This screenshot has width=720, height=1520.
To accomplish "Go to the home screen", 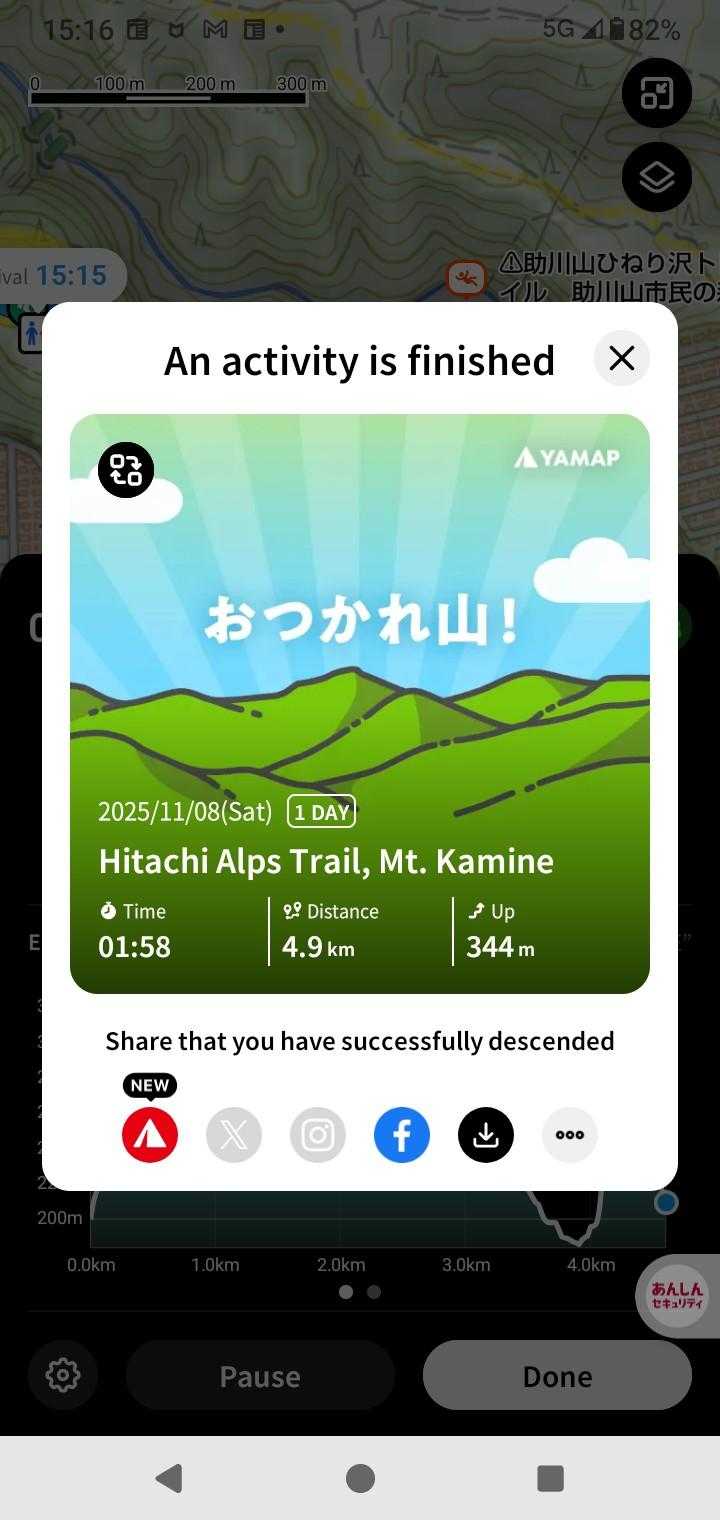I will point(360,1478).
